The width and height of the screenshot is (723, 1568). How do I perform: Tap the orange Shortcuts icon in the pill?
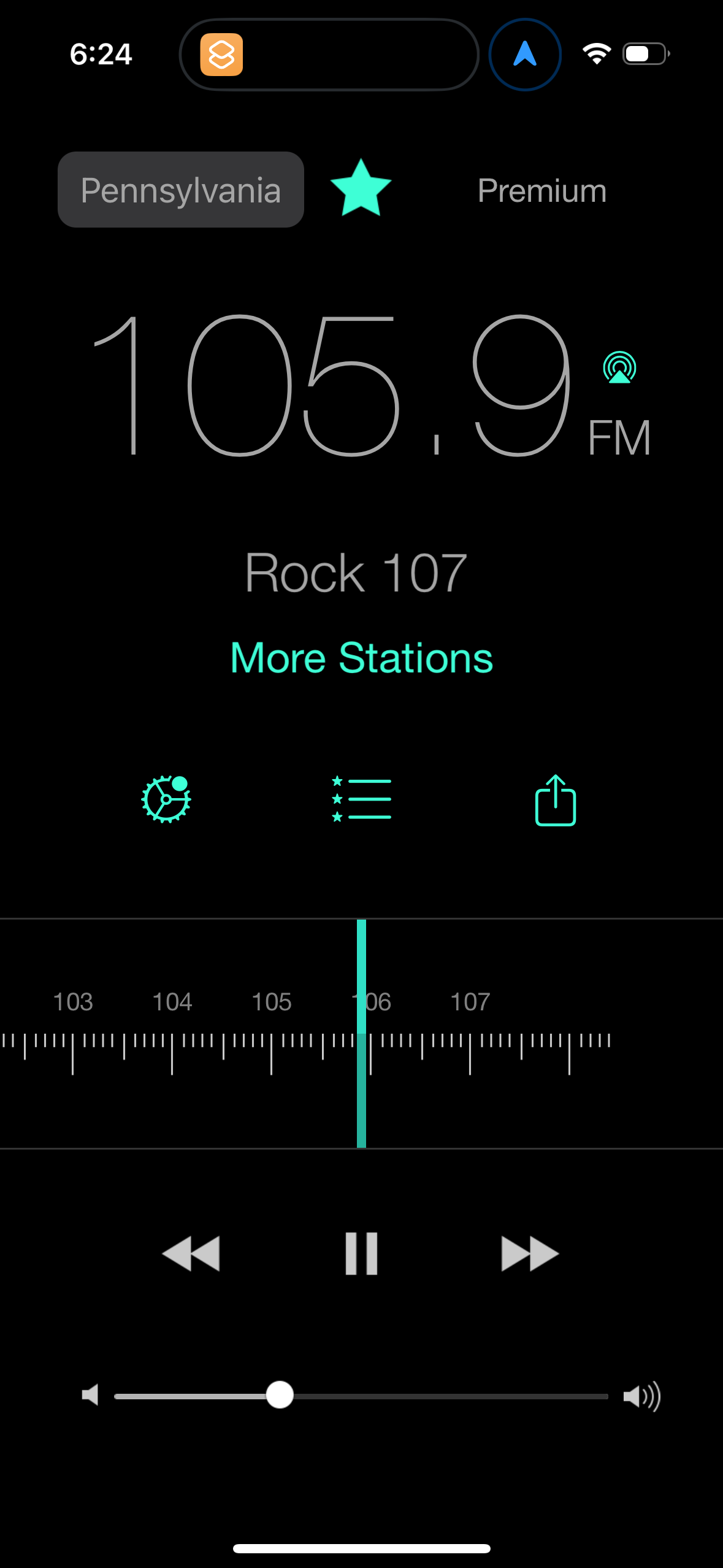[223, 55]
